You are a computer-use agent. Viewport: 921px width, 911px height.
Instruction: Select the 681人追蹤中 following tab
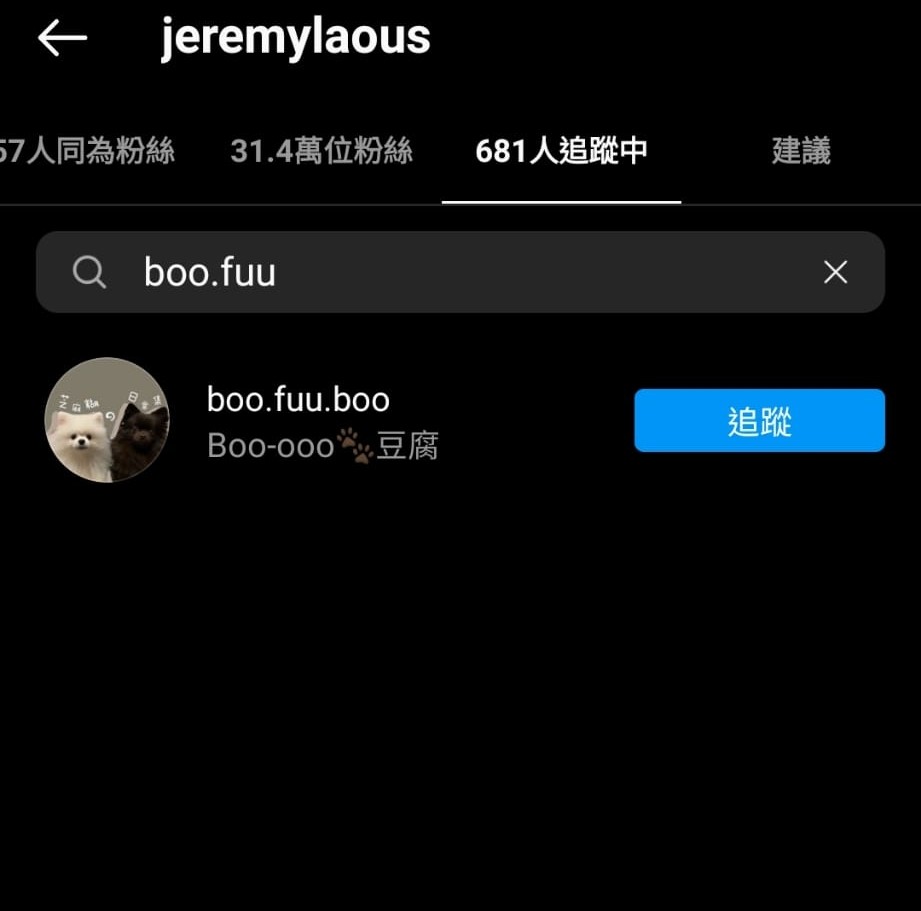(561, 152)
